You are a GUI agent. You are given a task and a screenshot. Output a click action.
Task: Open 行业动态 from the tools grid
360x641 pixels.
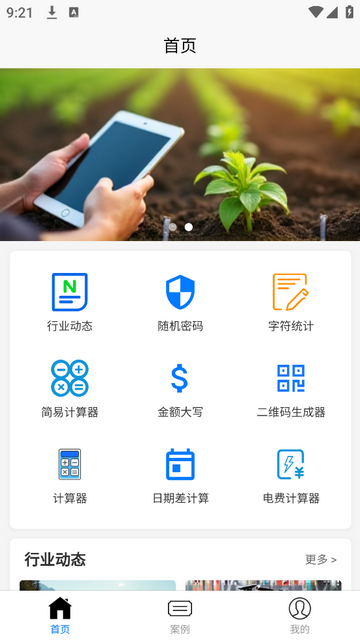click(69, 303)
